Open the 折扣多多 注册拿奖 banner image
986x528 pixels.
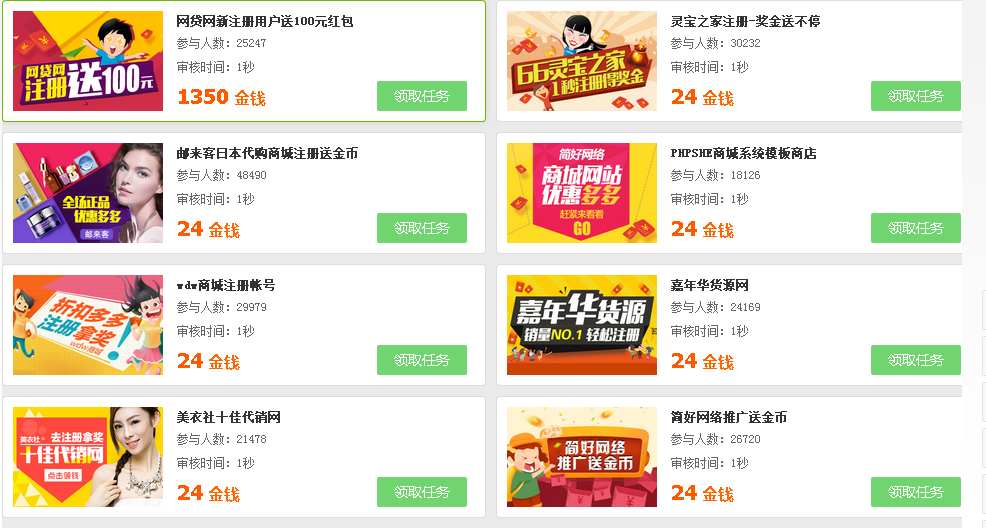(88, 325)
